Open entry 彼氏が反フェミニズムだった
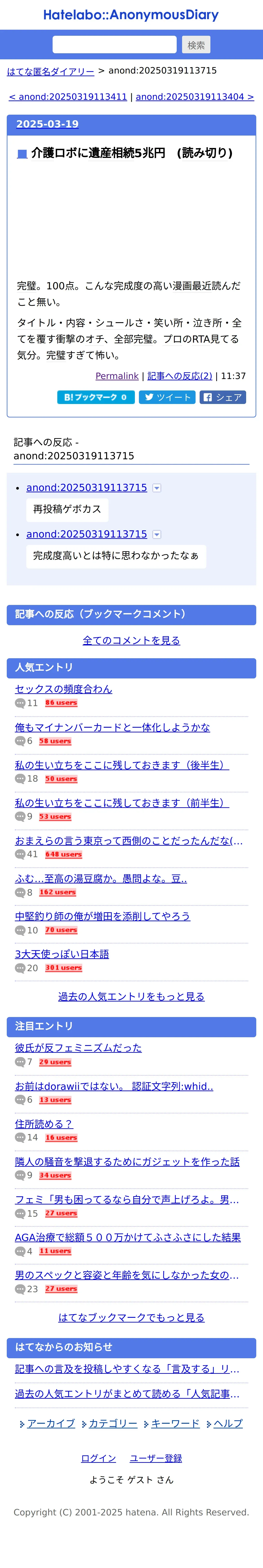The width and height of the screenshot is (263, 1568). pyautogui.click(x=78, y=1048)
